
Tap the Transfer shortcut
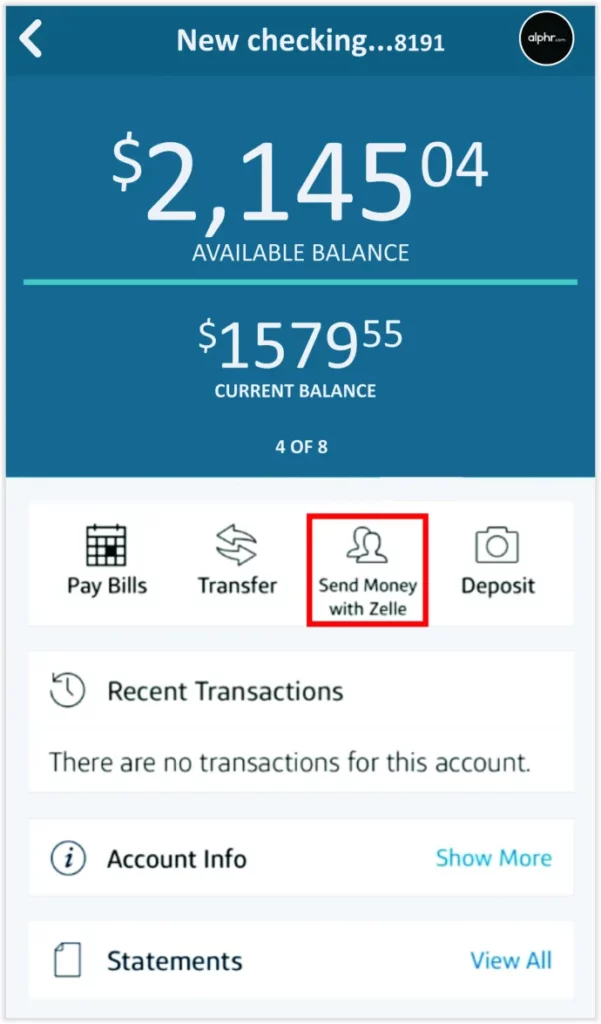tap(237, 560)
